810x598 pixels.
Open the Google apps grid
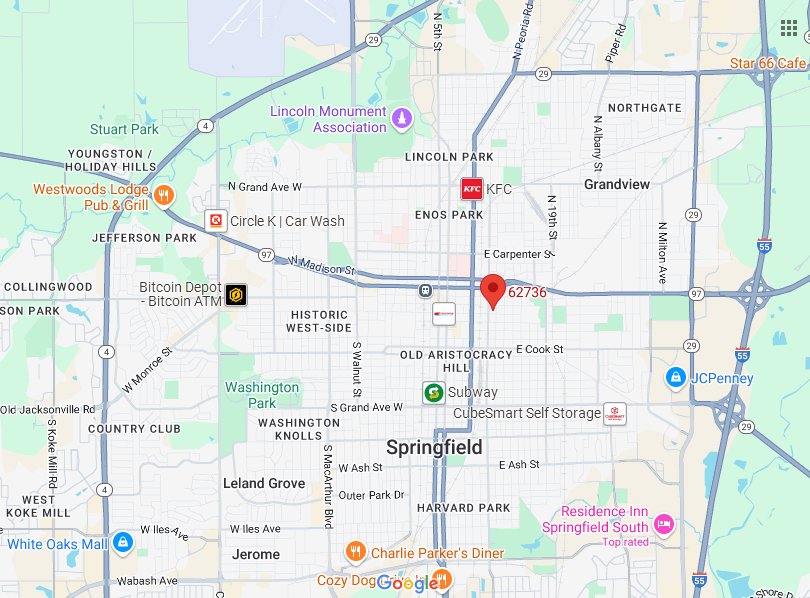coord(788,26)
